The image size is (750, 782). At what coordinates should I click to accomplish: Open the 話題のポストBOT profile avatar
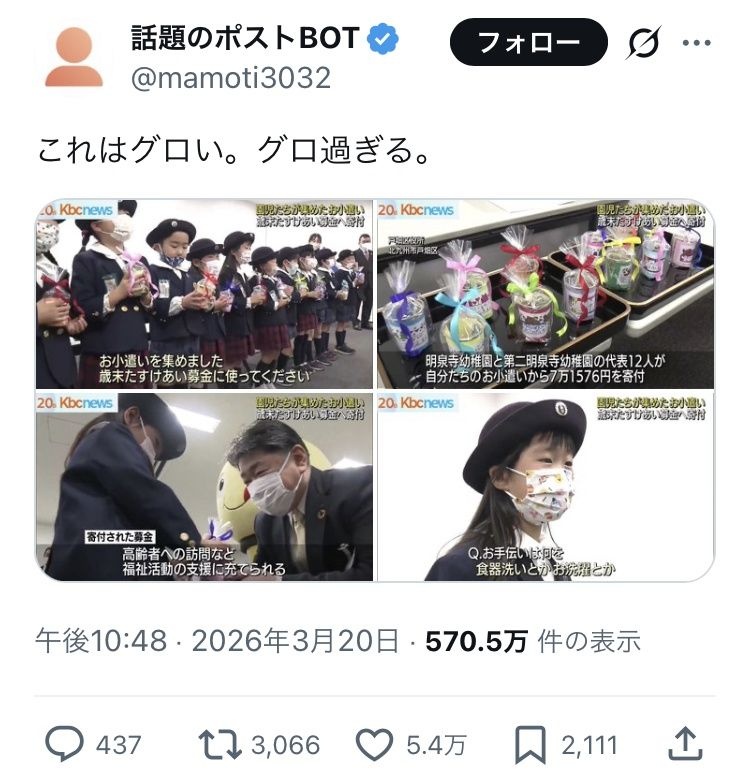pyautogui.click(x=73, y=57)
